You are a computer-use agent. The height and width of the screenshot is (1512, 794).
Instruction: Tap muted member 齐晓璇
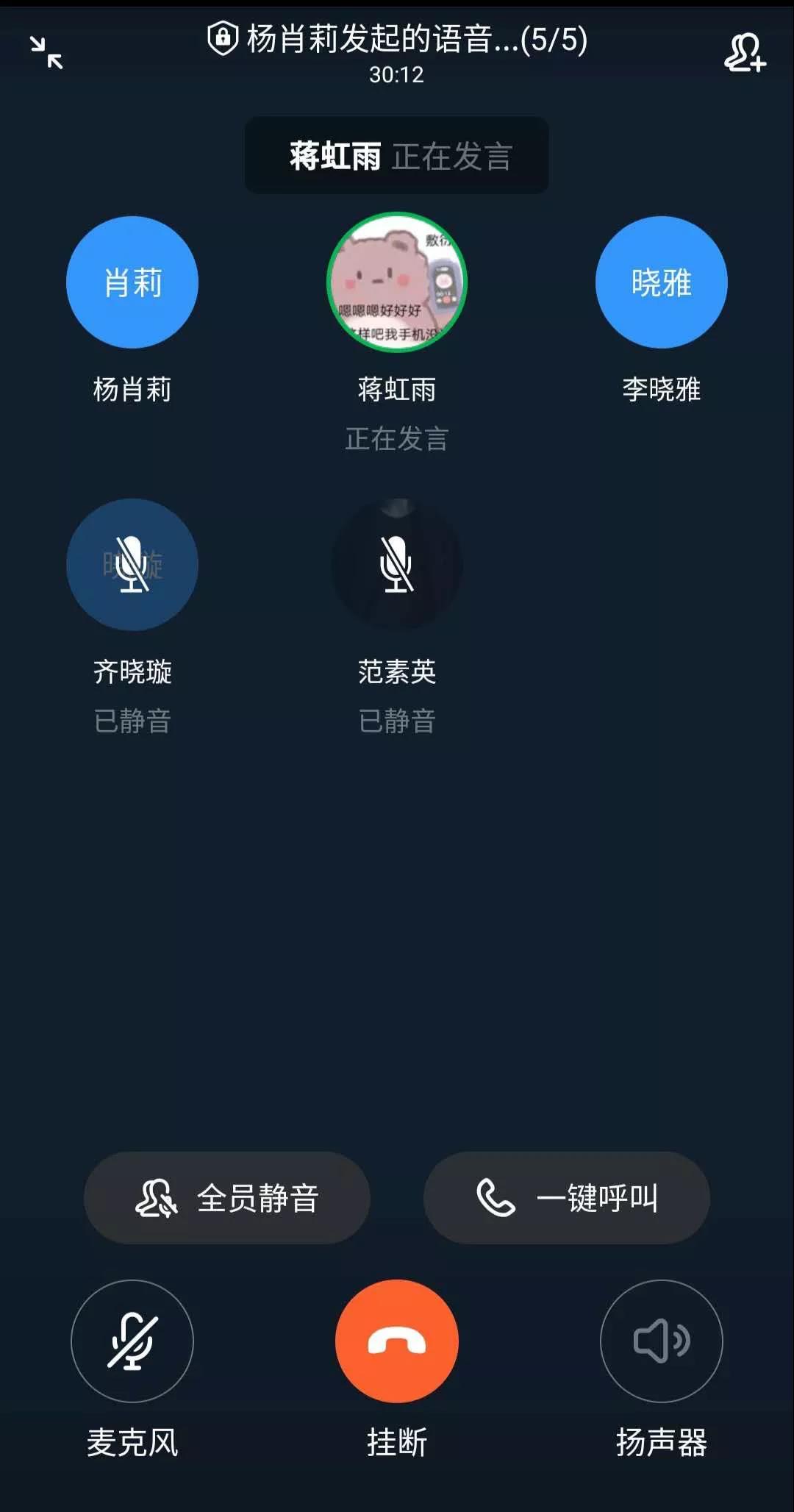point(132,565)
